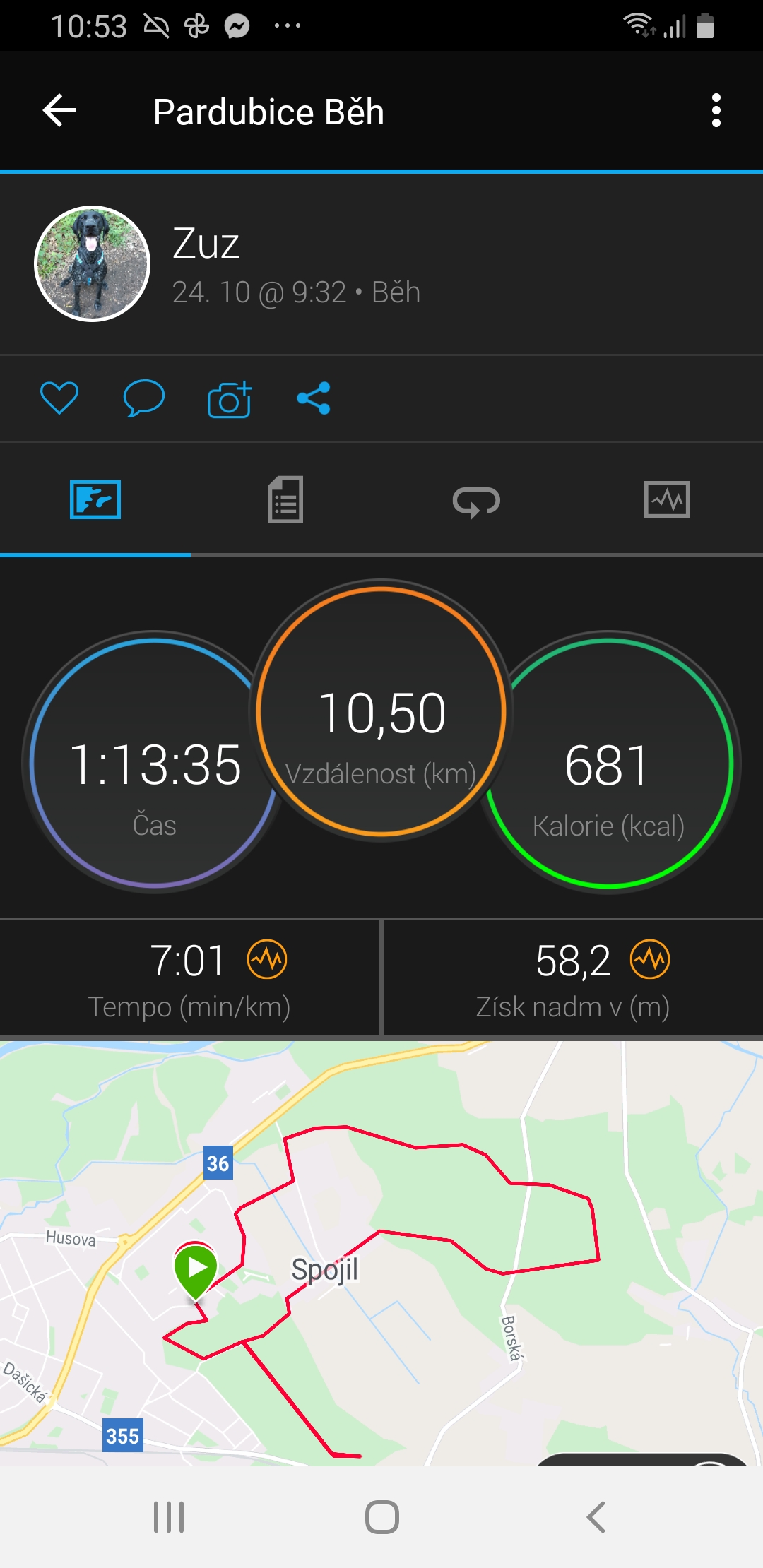Open recent apps from navigation bar

(x=169, y=1516)
